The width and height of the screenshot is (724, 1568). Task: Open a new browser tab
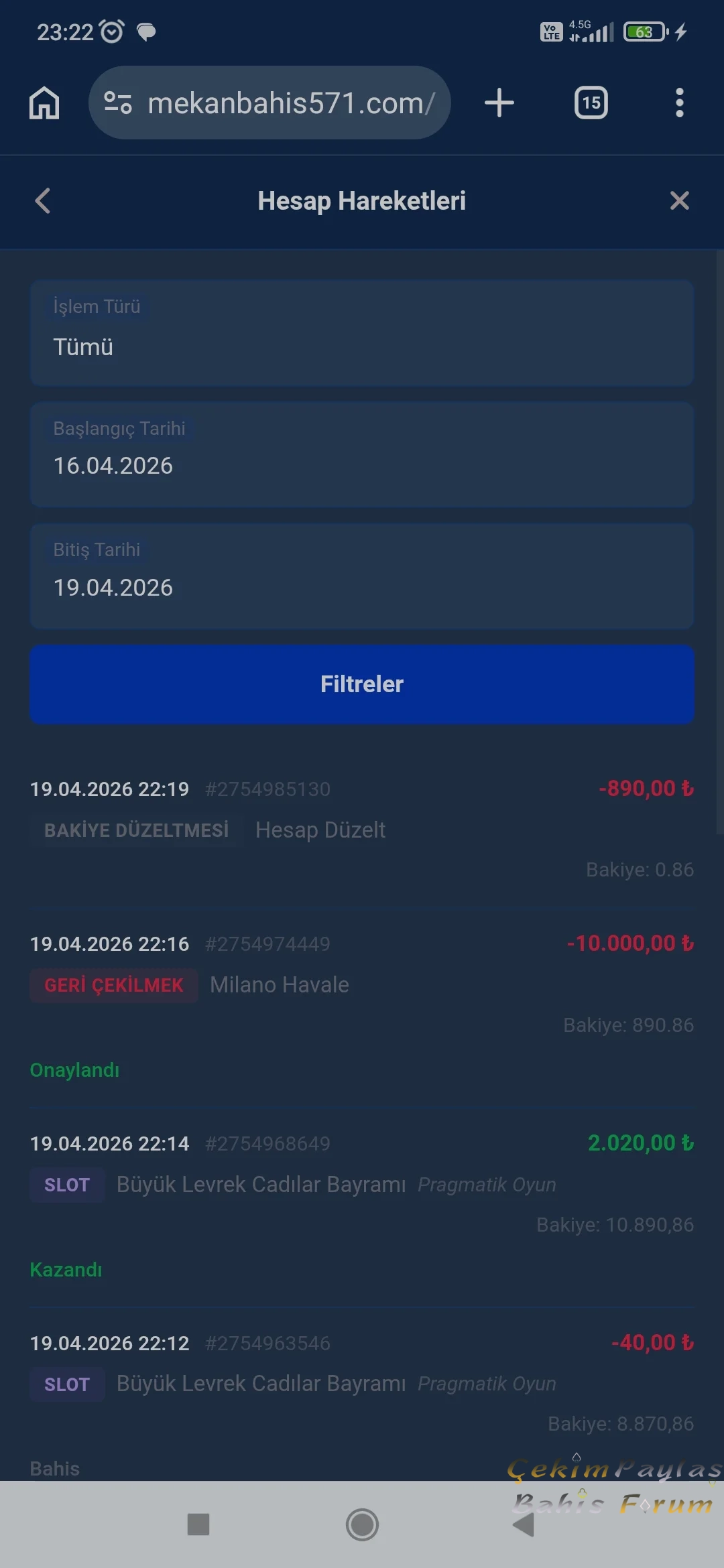pyautogui.click(x=499, y=103)
